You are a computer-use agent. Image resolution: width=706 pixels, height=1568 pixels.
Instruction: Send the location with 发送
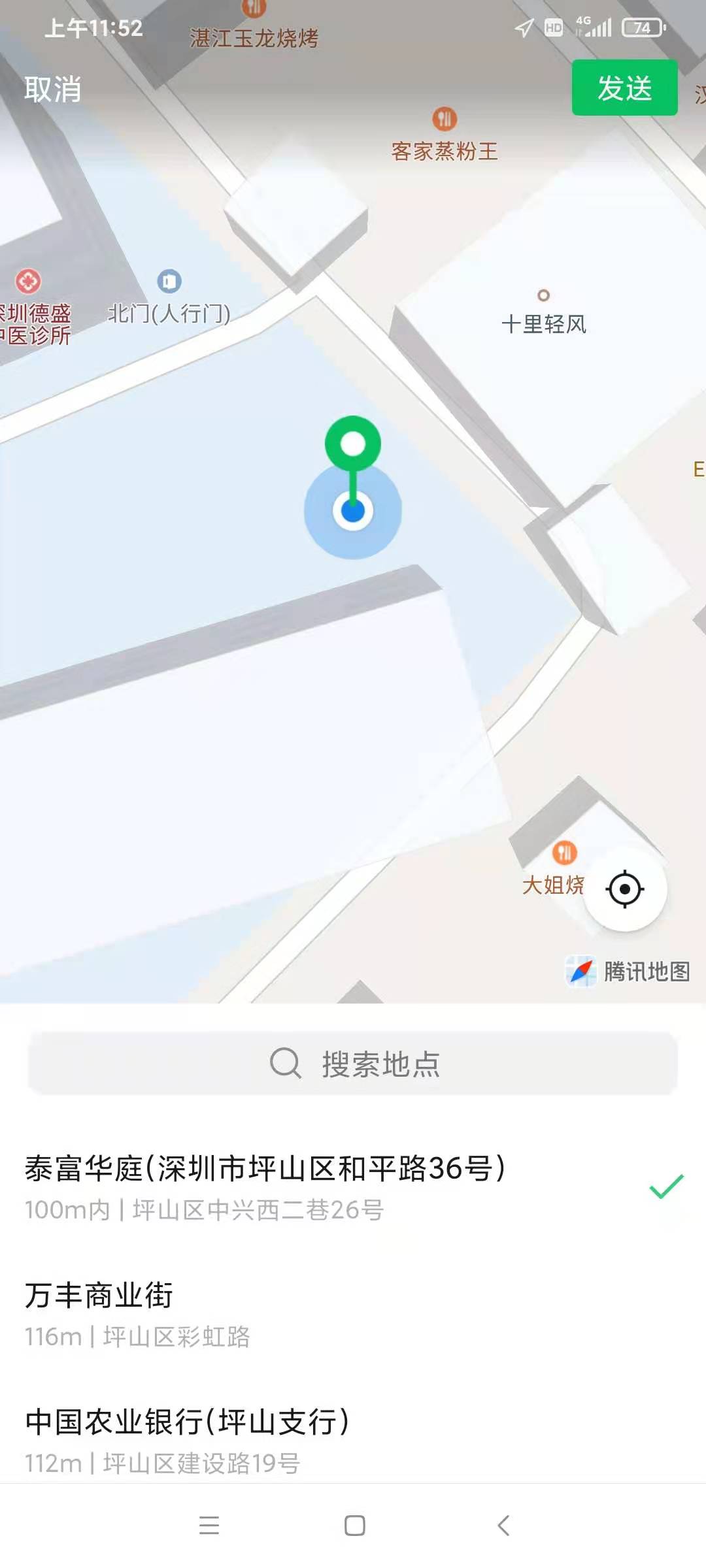[x=624, y=88]
